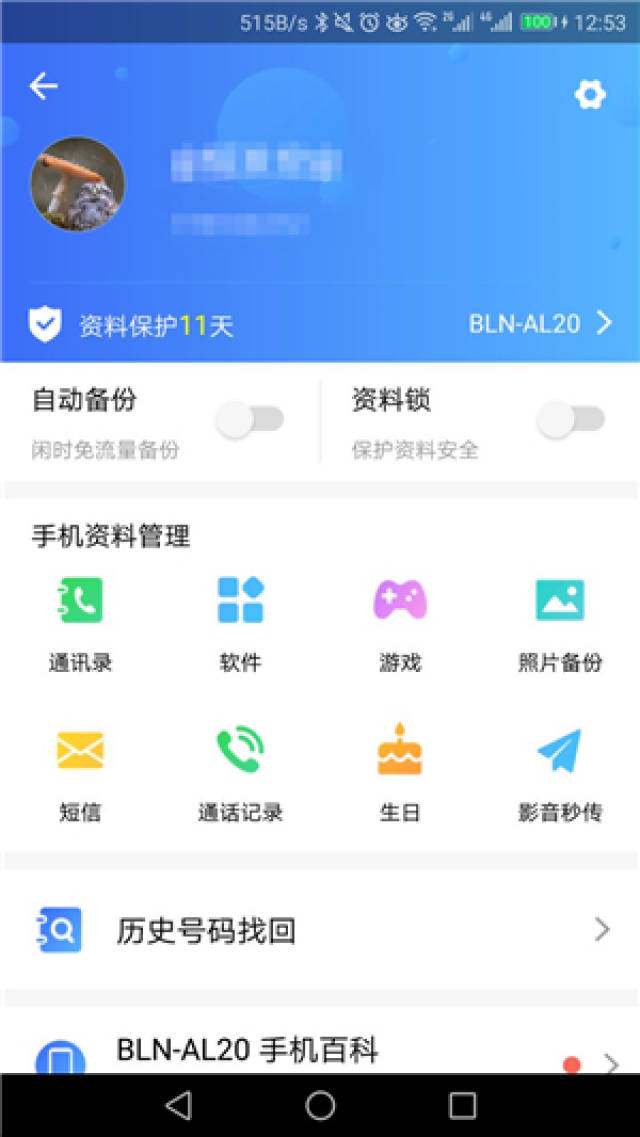Open BLN-AL20 手机百科 row

320,1052
